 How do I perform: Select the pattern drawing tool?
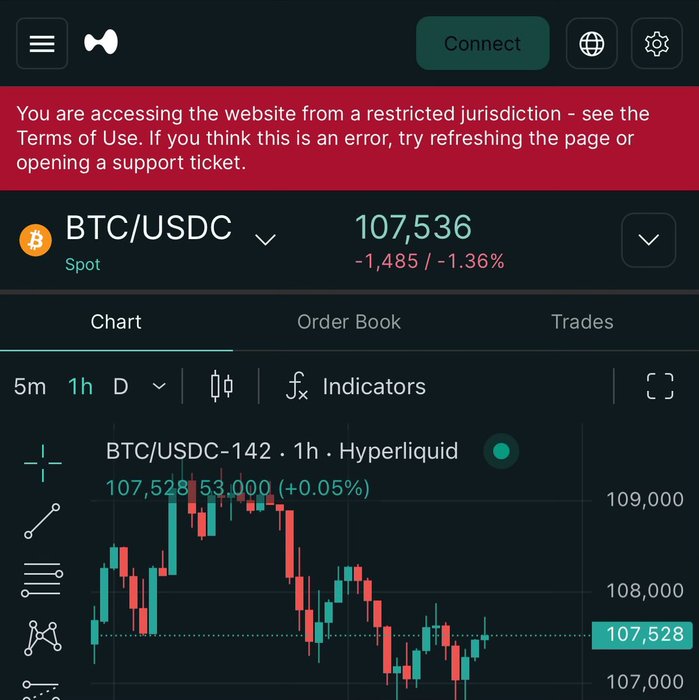point(42,636)
